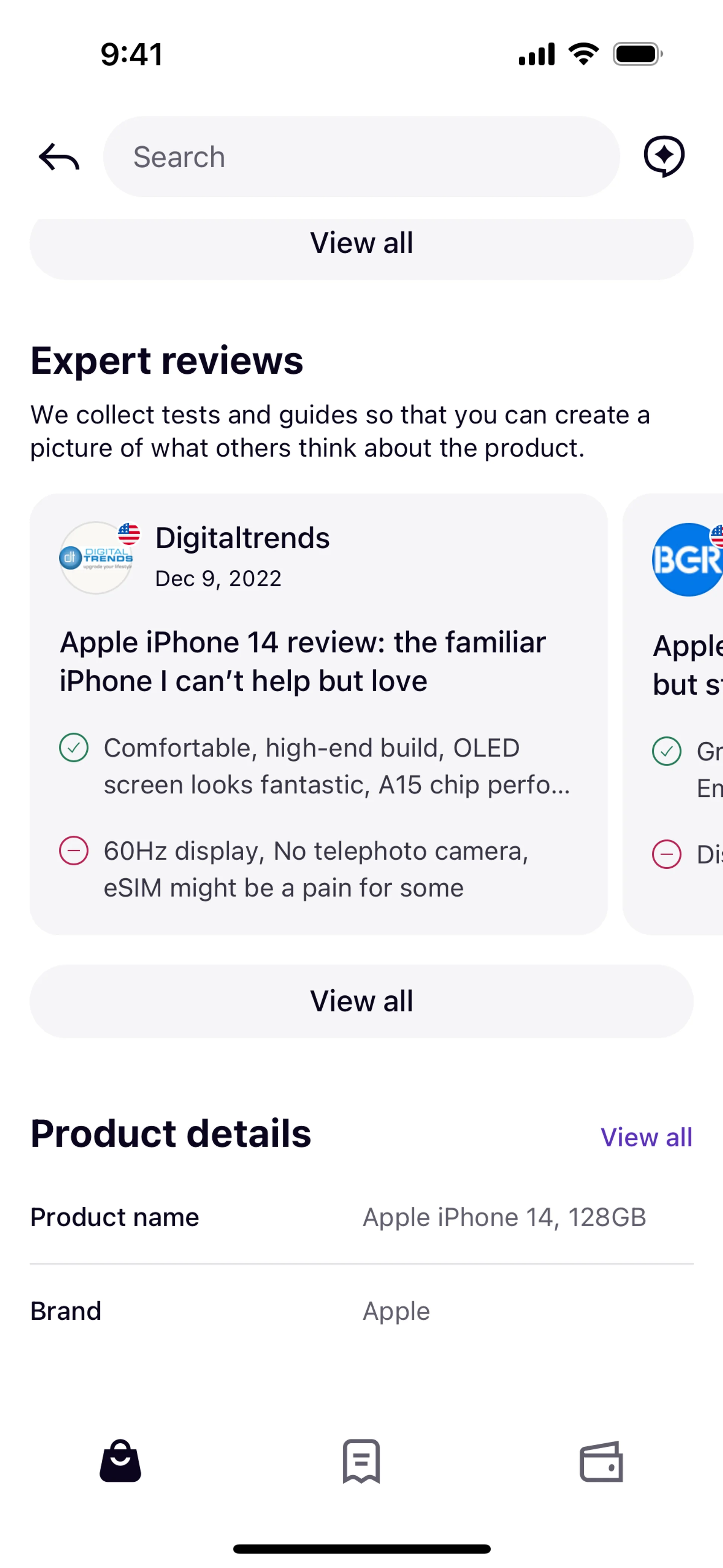Open the Digitaltrends iPhone 14 review card
The height and width of the screenshot is (1568, 723).
pyautogui.click(x=318, y=714)
